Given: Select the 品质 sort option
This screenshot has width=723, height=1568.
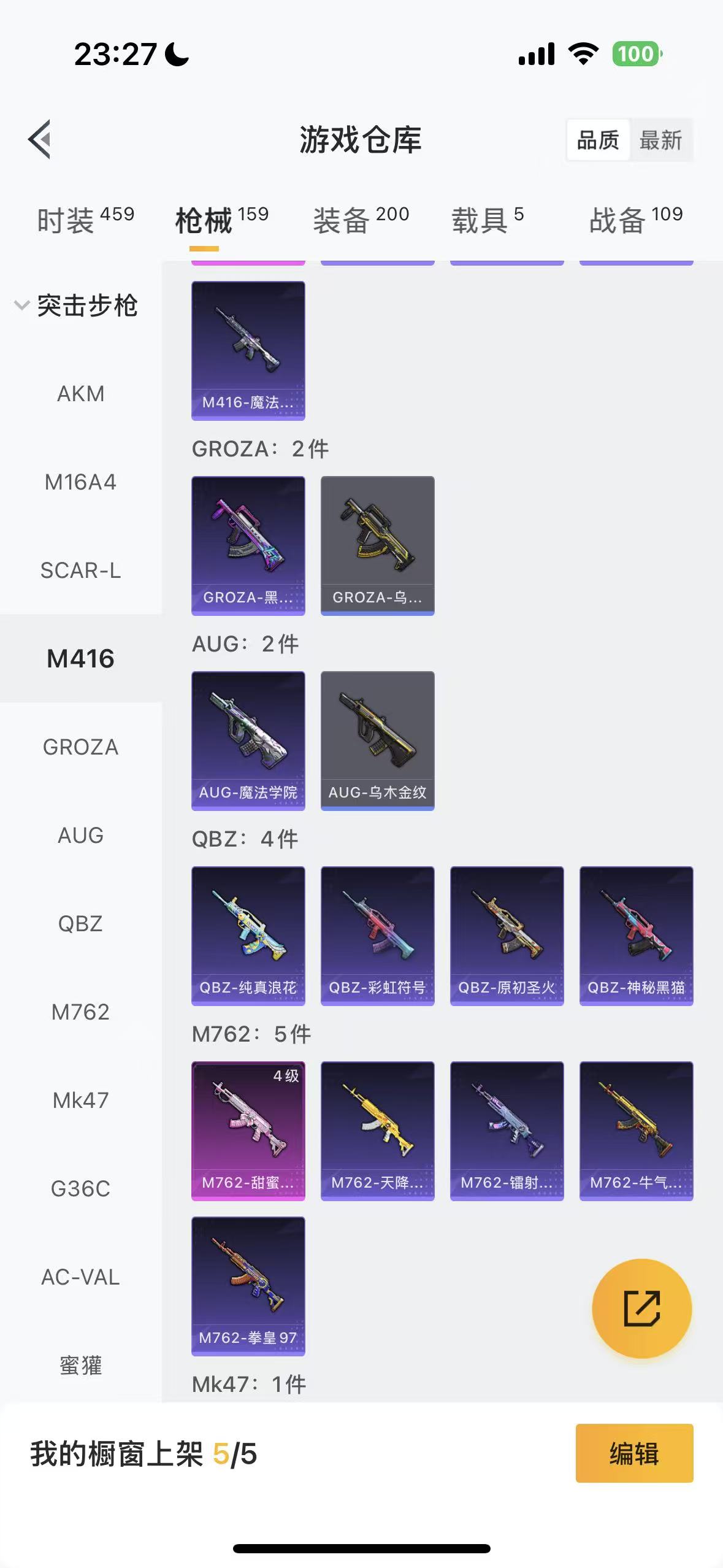Looking at the screenshot, I should [x=598, y=140].
